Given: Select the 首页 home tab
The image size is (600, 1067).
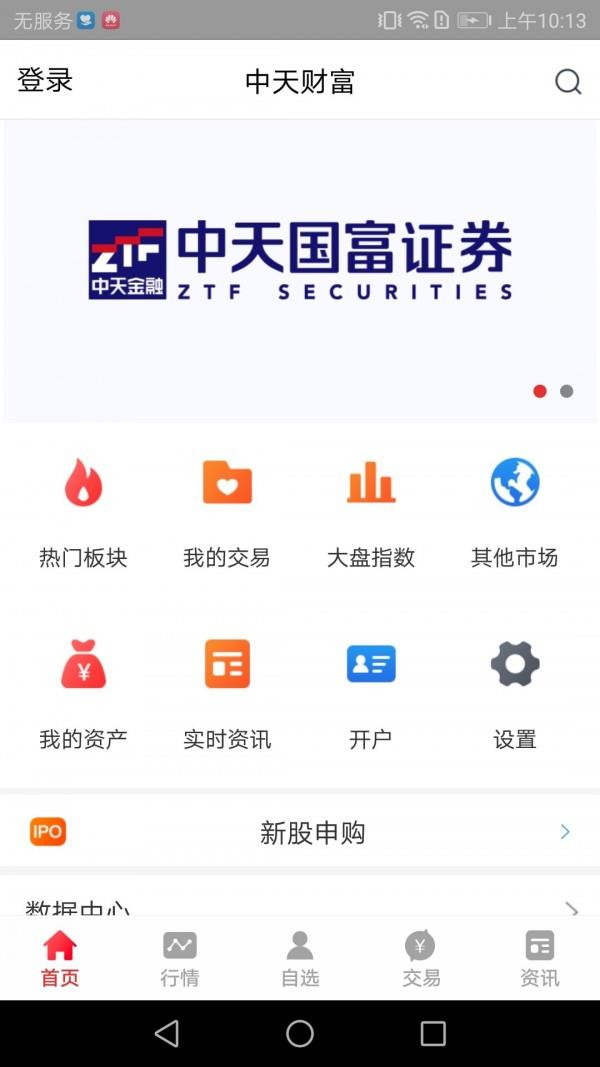Looking at the screenshot, I should tap(60, 959).
